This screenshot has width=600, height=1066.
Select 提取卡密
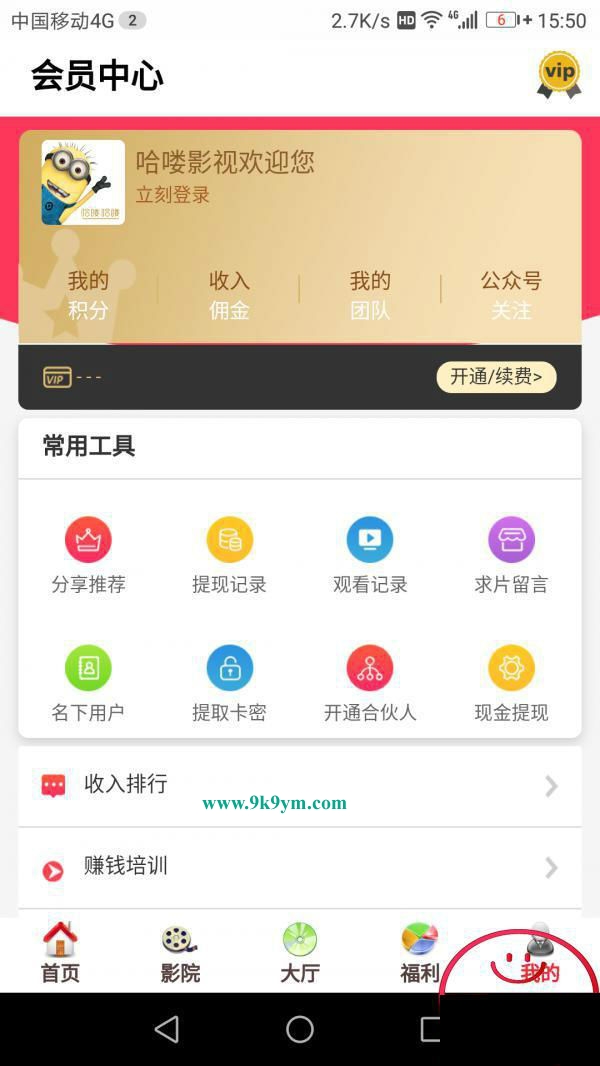(229, 684)
